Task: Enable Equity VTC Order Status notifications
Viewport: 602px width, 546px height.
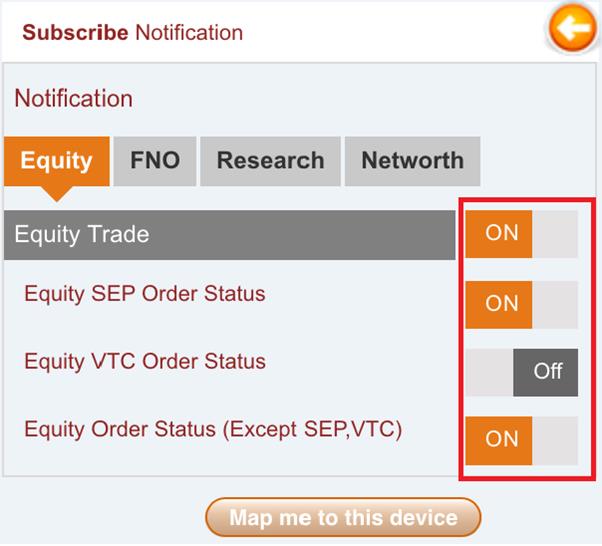Action: 521,371
